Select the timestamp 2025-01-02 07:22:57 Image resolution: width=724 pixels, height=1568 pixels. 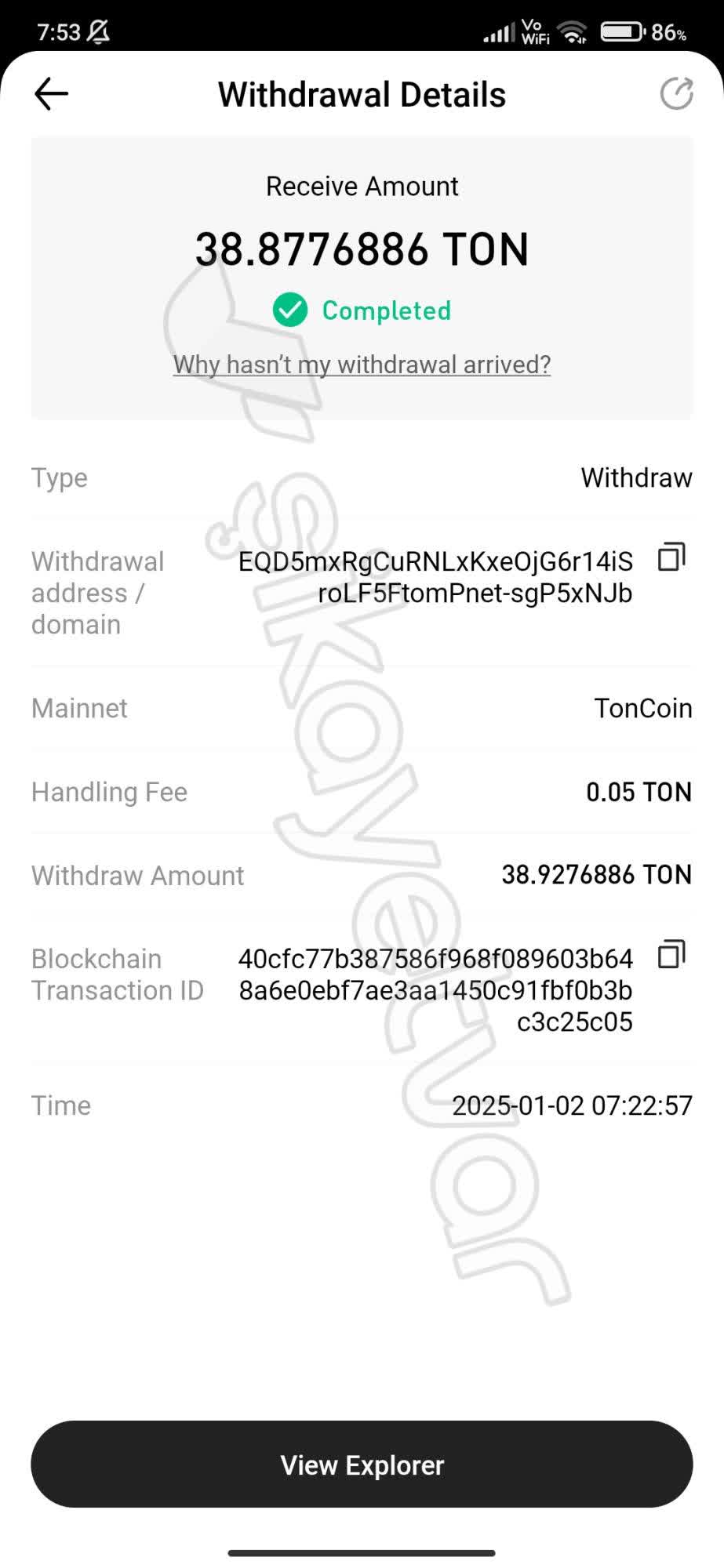point(571,1105)
